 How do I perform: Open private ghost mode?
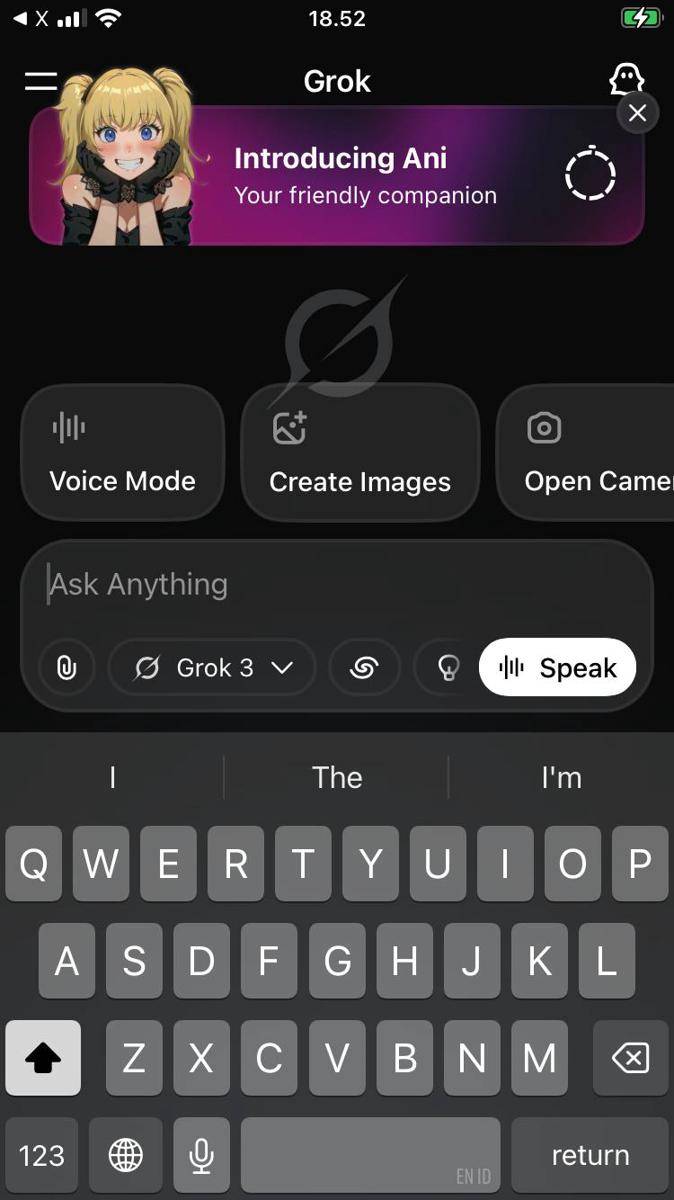click(x=626, y=80)
